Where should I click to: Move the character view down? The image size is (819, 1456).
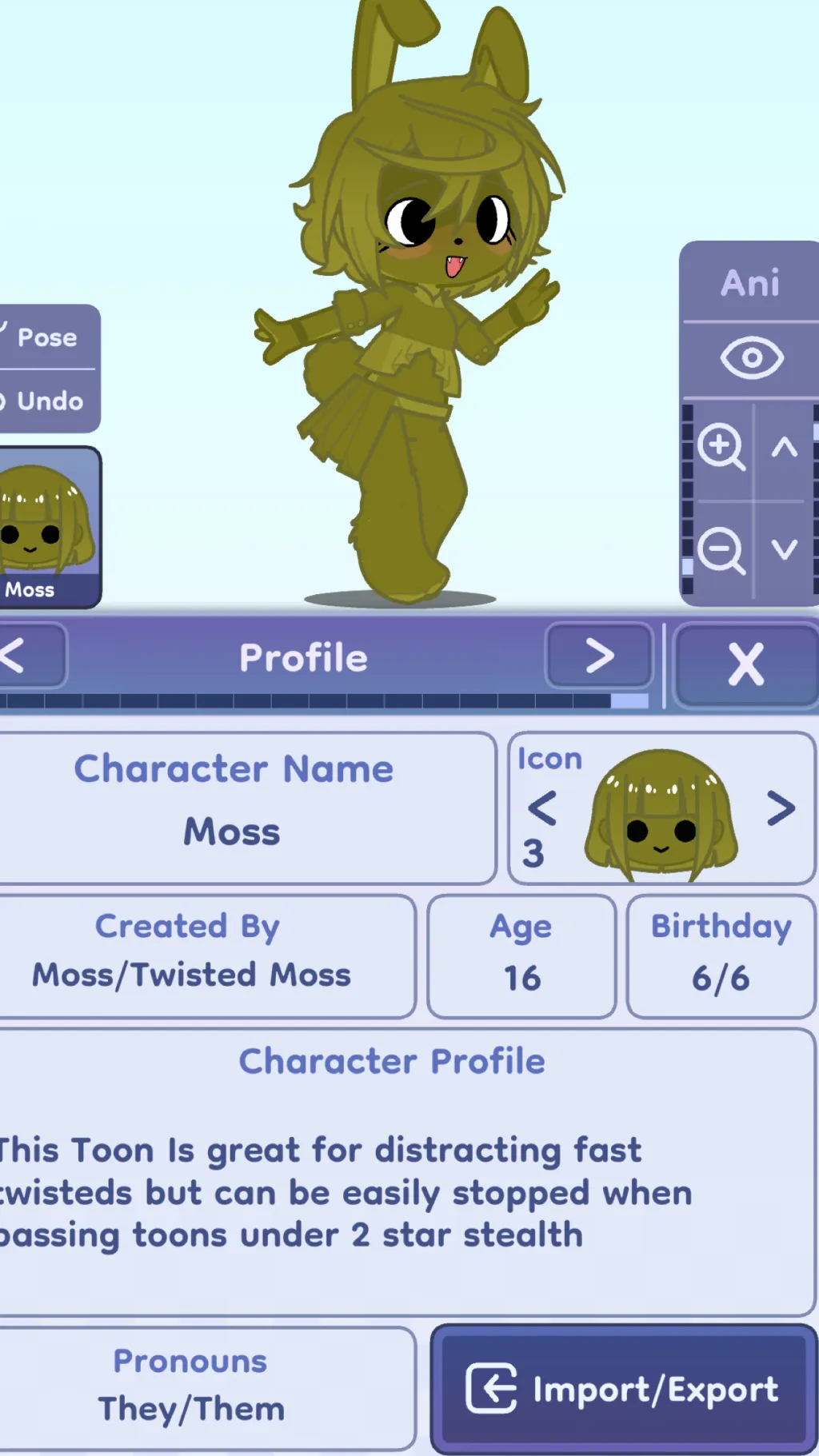click(785, 549)
